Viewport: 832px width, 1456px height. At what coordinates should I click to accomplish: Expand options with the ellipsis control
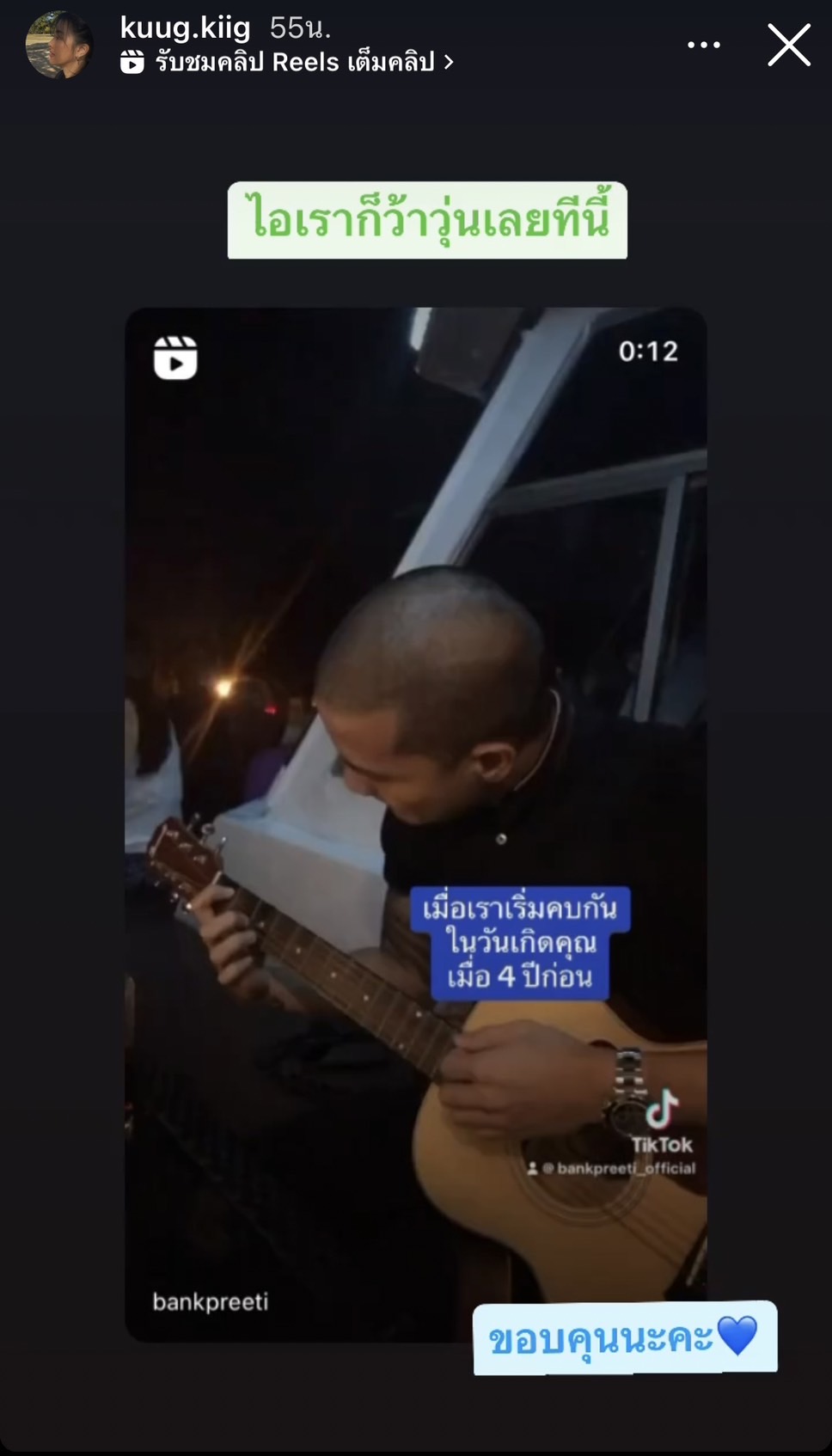pyautogui.click(x=705, y=44)
